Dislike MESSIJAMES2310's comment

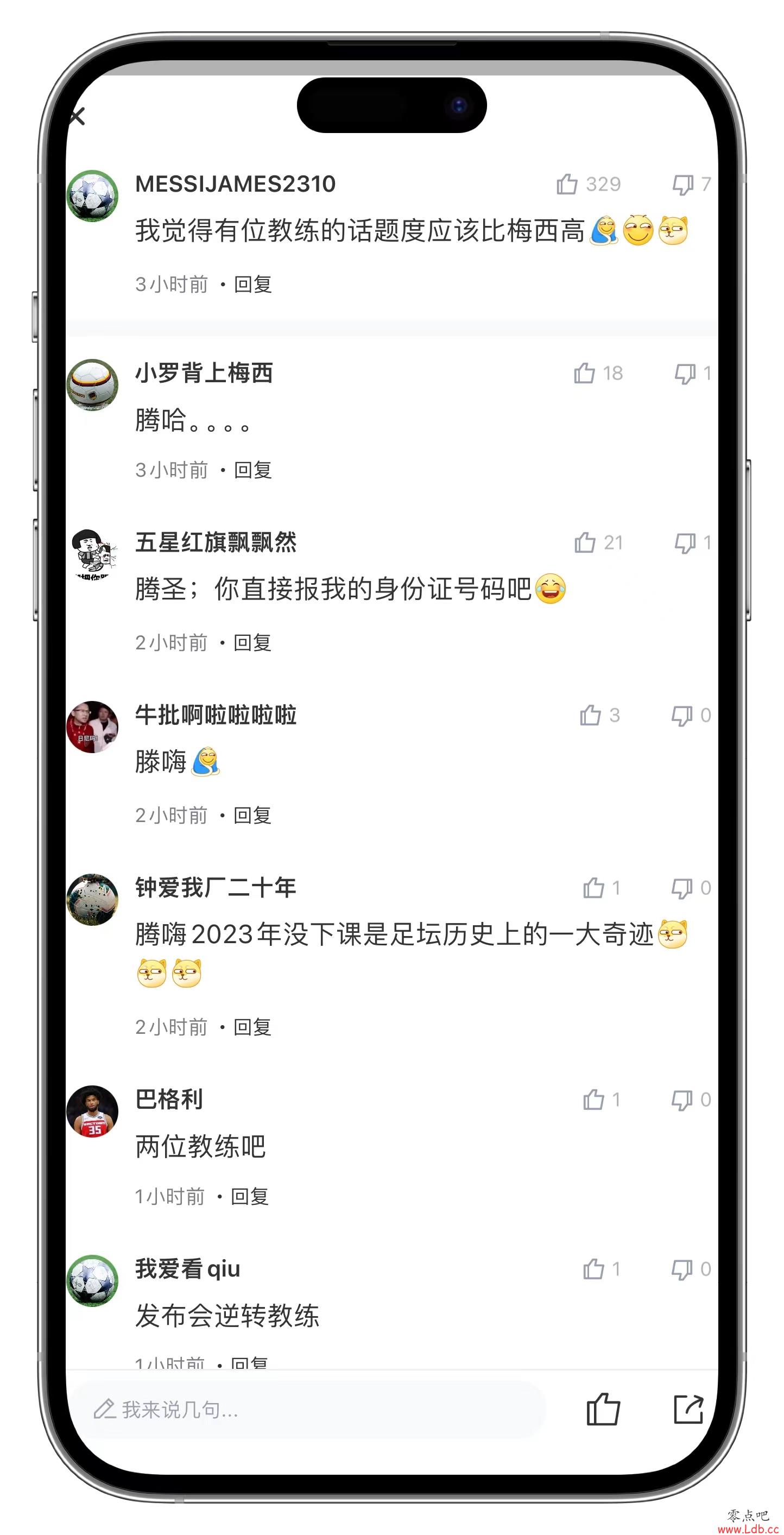pos(682,184)
